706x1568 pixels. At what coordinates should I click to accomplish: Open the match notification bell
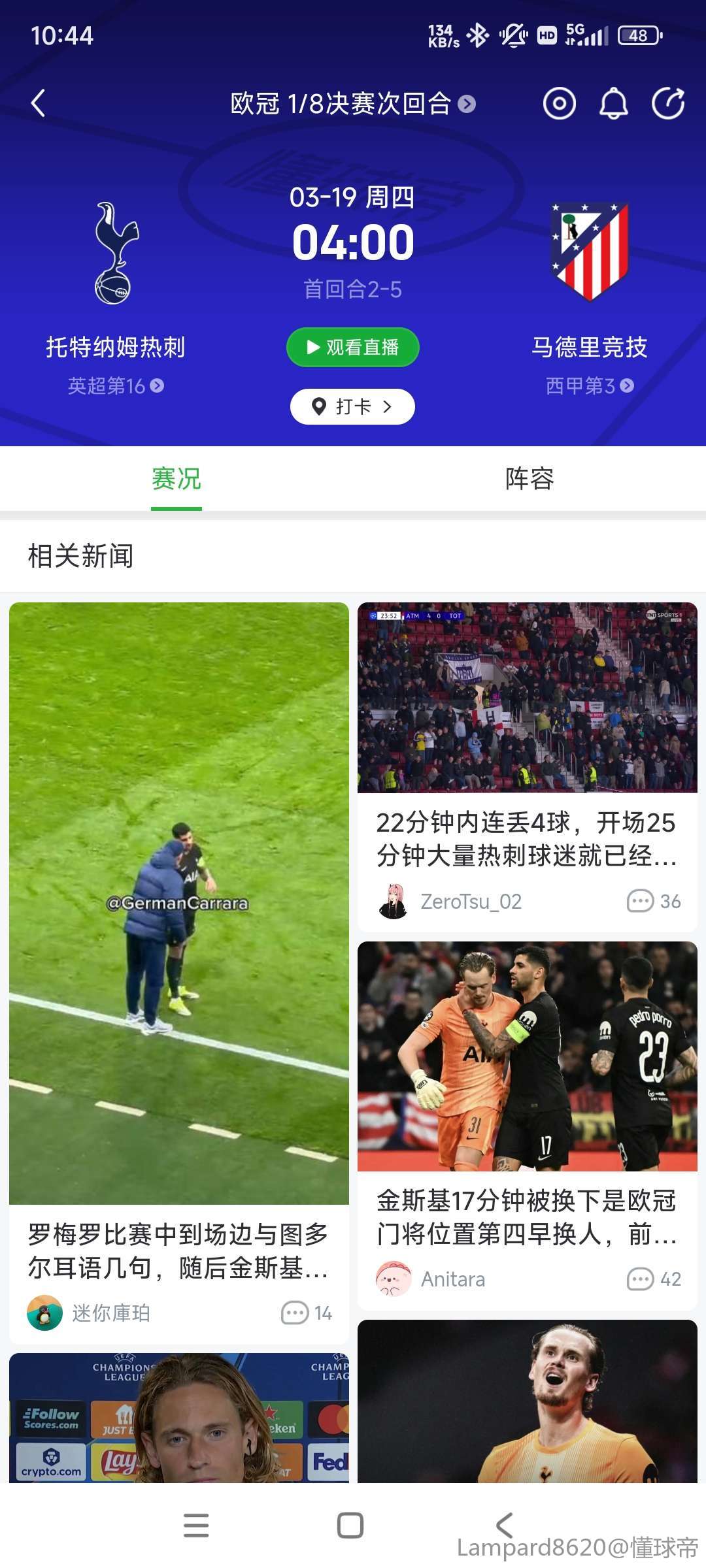click(613, 103)
